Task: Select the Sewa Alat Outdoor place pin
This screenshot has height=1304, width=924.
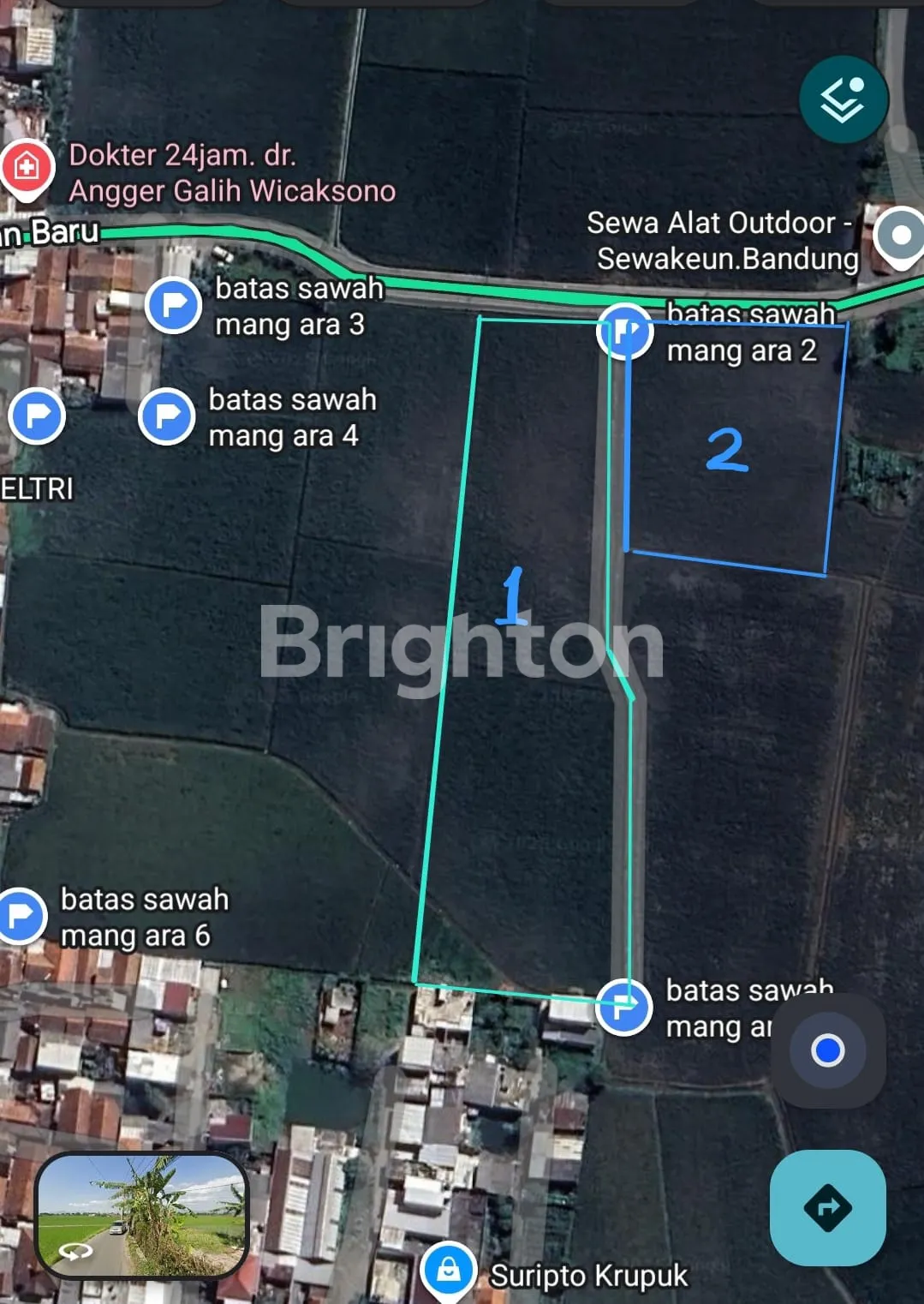Action: [x=900, y=235]
